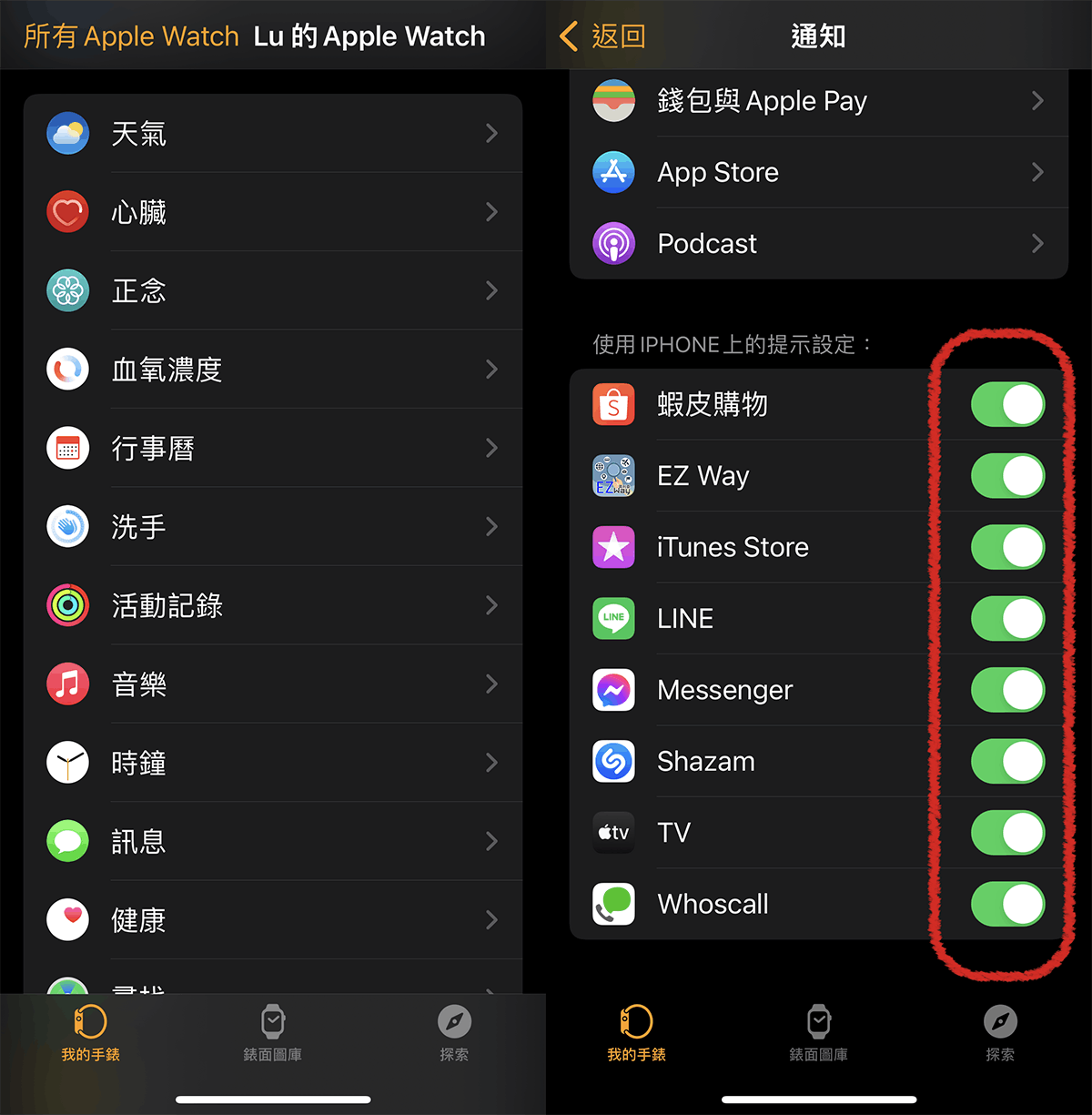
Task: Turn off Shazam notification toggle
Action: click(1007, 761)
